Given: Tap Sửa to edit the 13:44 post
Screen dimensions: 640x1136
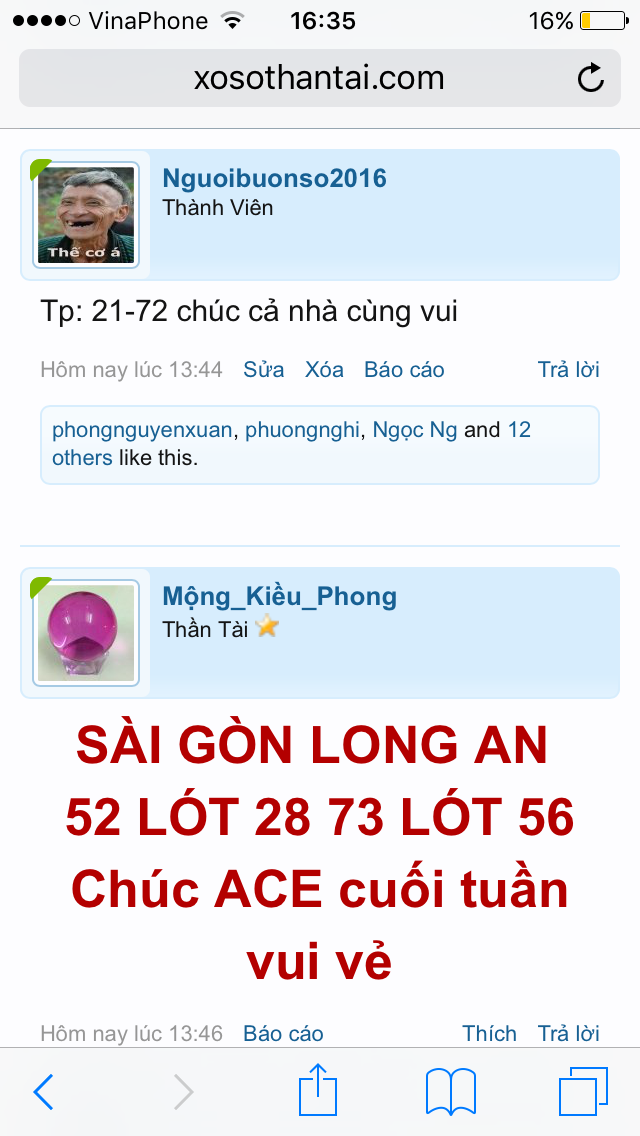Looking at the screenshot, I should (263, 369).
